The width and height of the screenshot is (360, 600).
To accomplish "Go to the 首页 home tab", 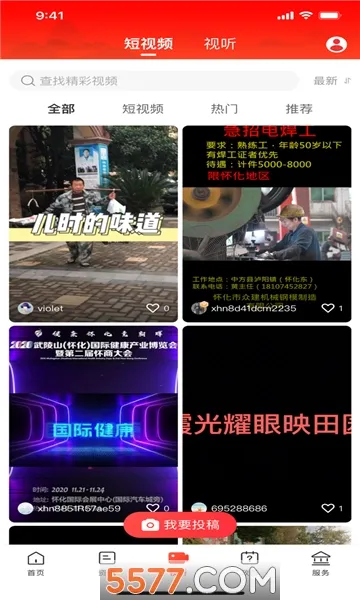I will coord(36,563).
